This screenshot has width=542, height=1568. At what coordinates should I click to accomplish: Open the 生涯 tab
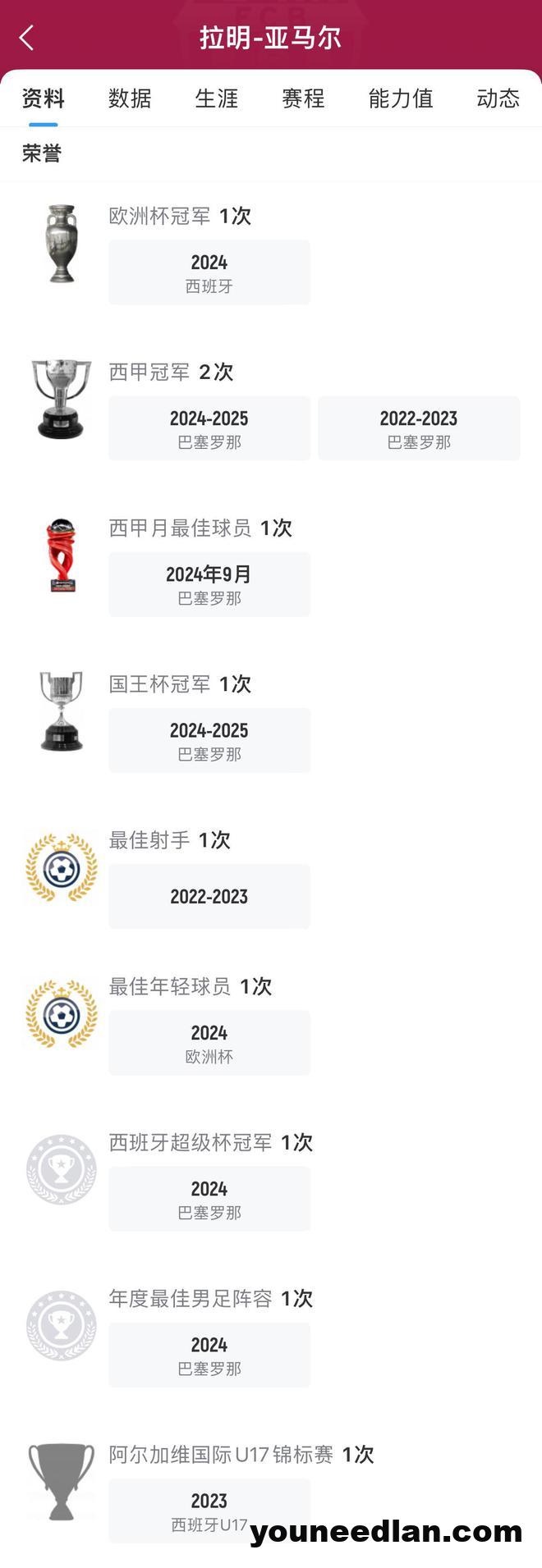tap(217, 99)
